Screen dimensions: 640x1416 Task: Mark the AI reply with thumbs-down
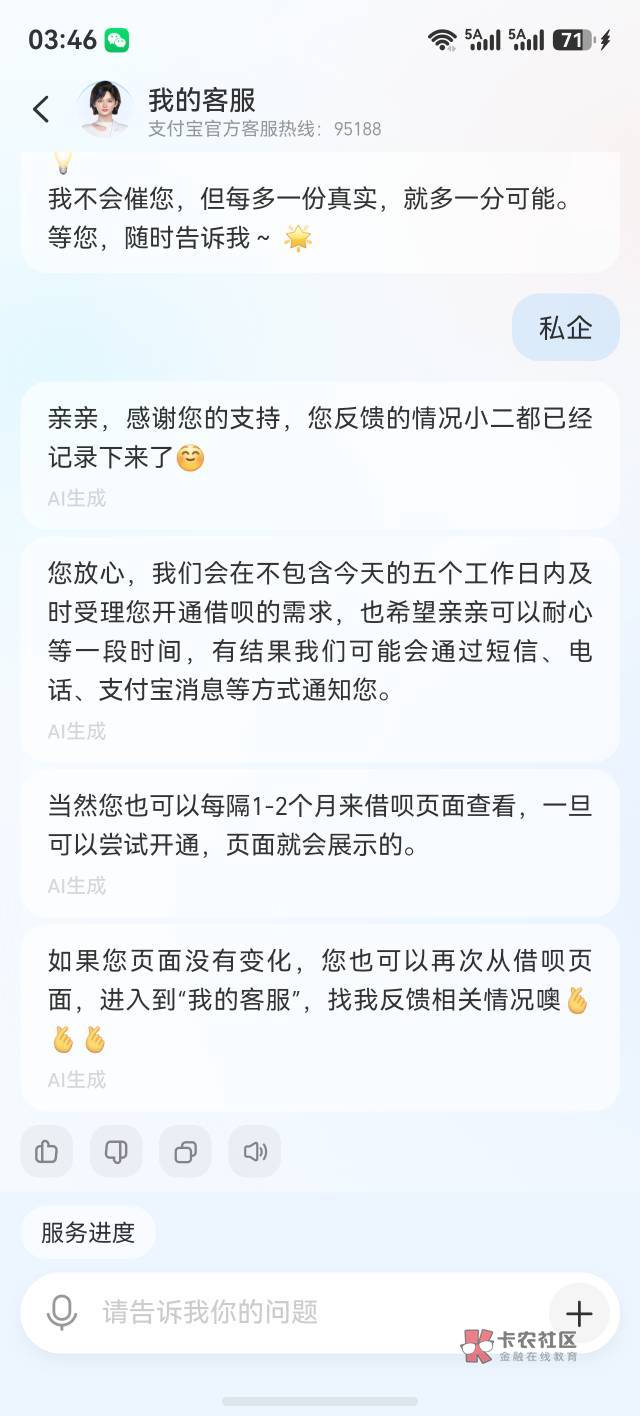coord(116,1152)
